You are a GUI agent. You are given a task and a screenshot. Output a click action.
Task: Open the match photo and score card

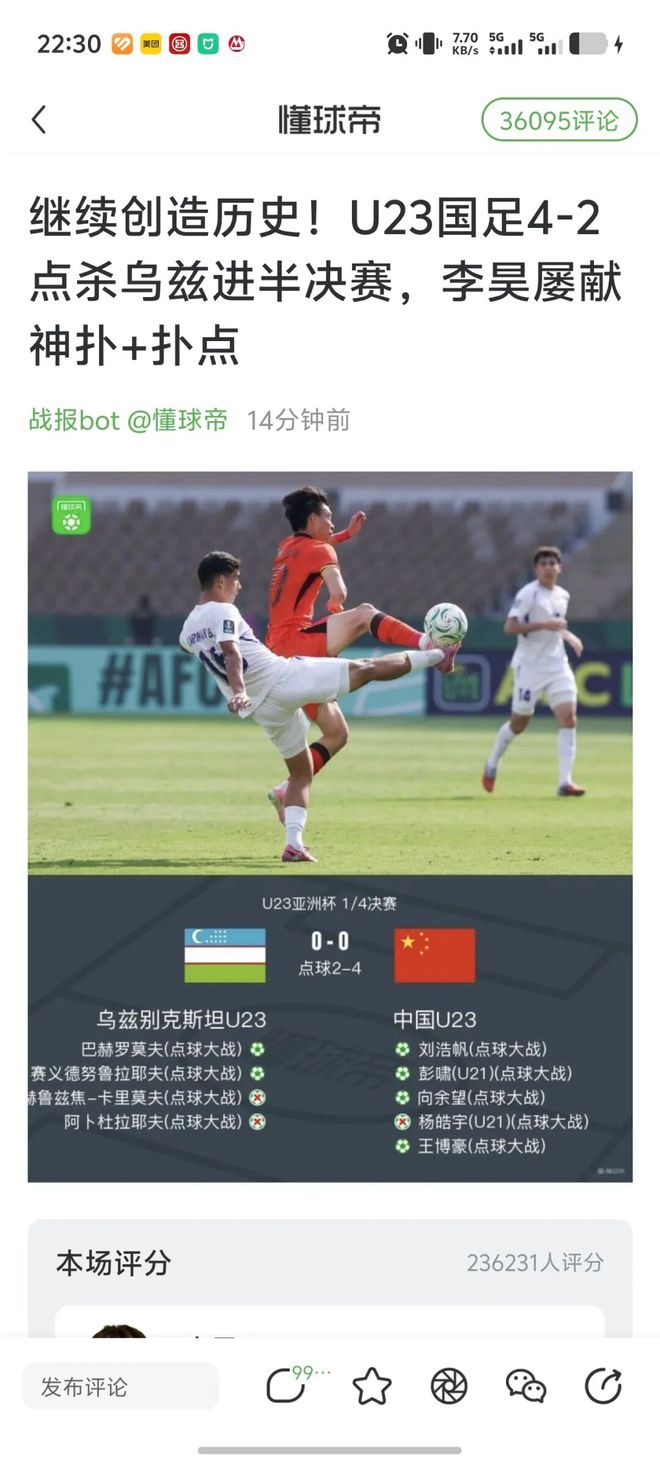330,826
